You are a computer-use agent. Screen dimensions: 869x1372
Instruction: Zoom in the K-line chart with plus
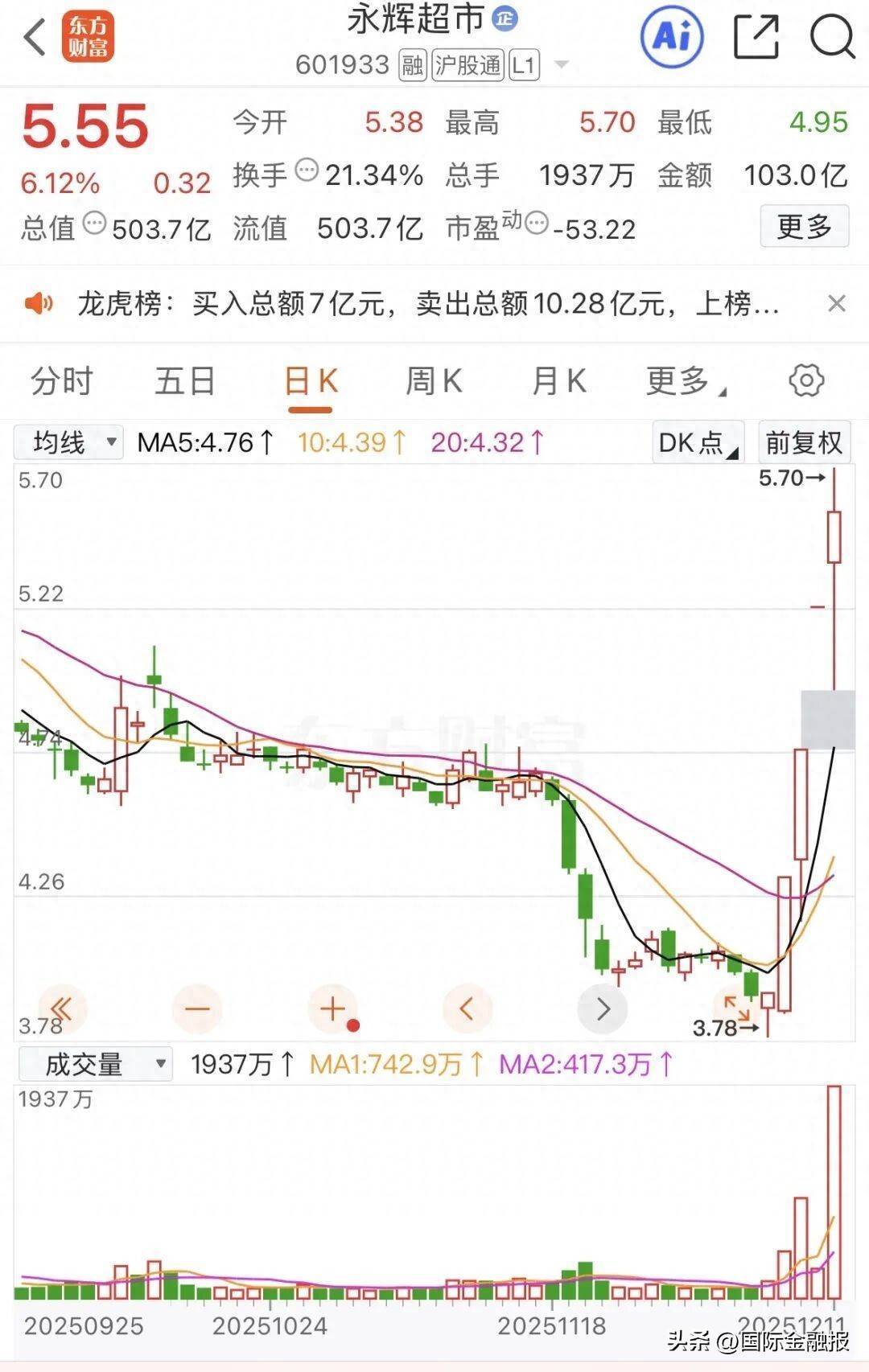(332, 1008)
